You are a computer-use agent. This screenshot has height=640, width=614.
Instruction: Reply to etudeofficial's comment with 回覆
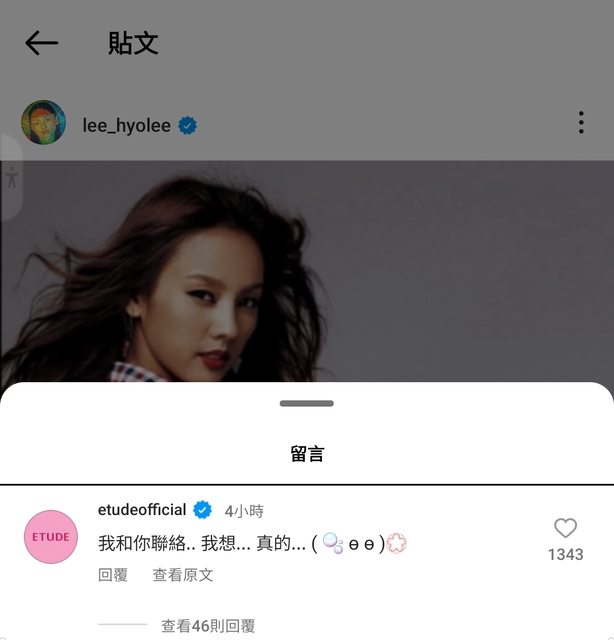coord(113,575)
